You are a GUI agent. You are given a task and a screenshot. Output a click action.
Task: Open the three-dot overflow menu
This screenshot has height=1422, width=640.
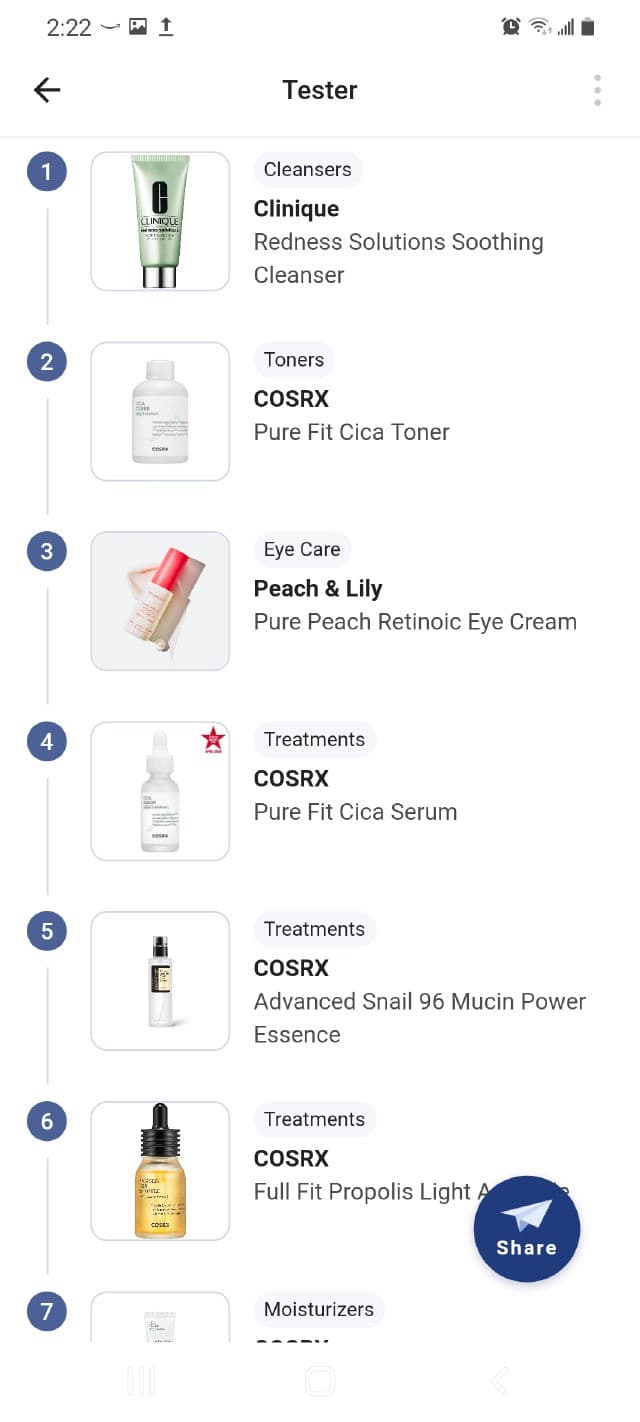597,90
